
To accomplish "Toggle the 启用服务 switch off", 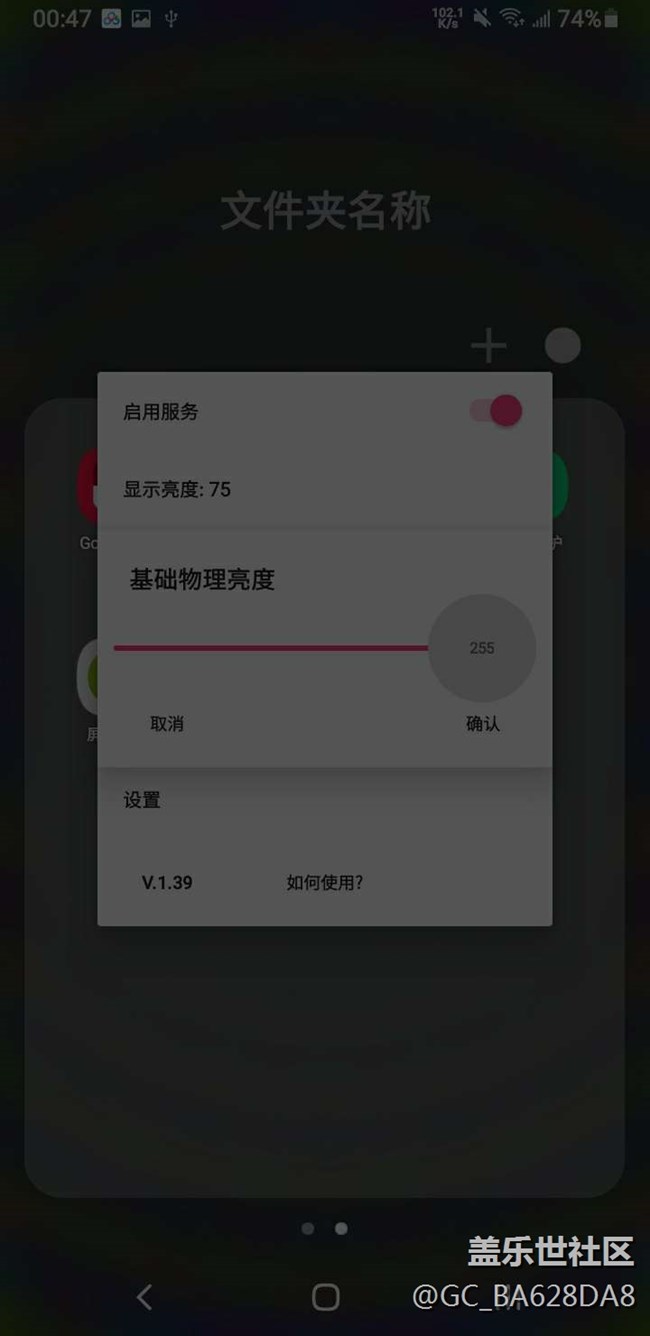I will [x=497, y=411].
